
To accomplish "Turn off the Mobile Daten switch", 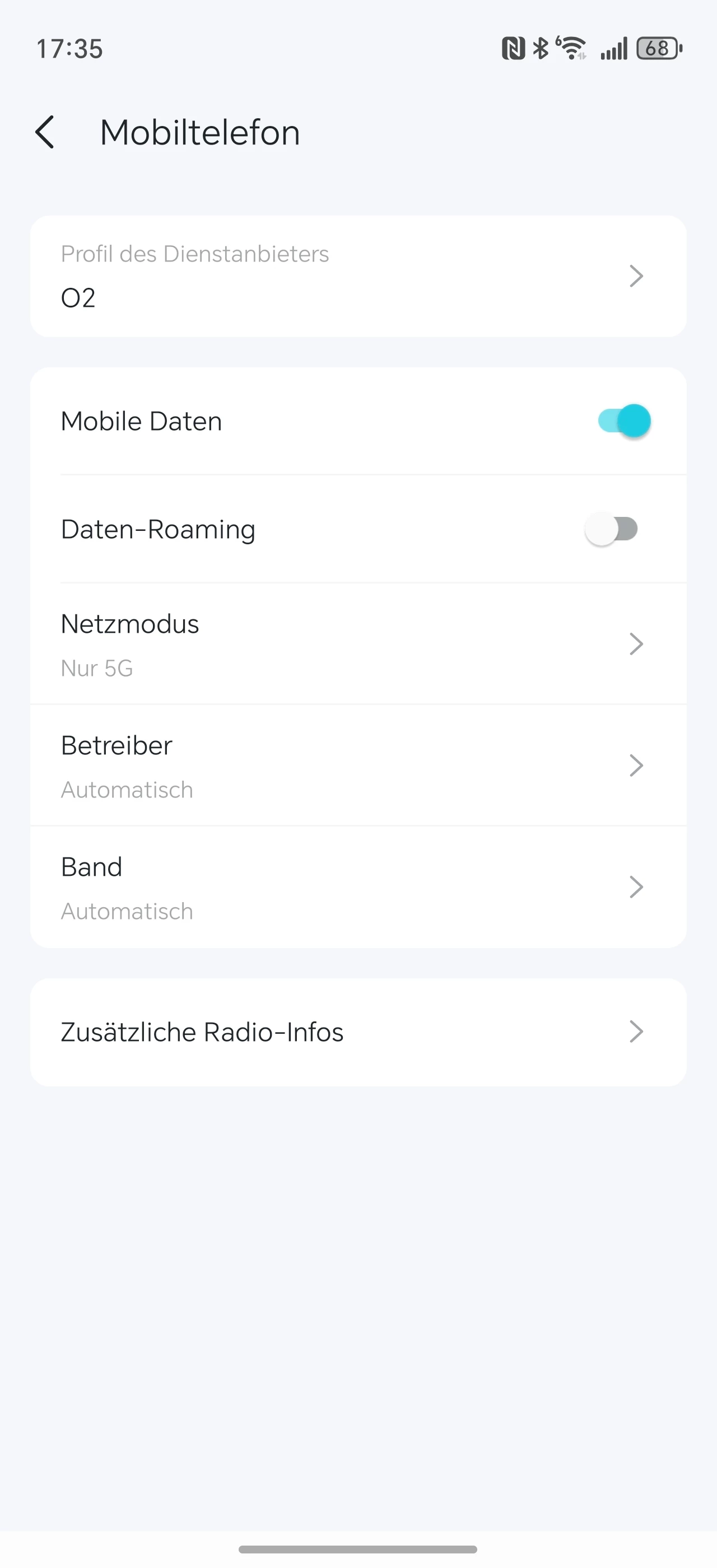I will (624, 421).
